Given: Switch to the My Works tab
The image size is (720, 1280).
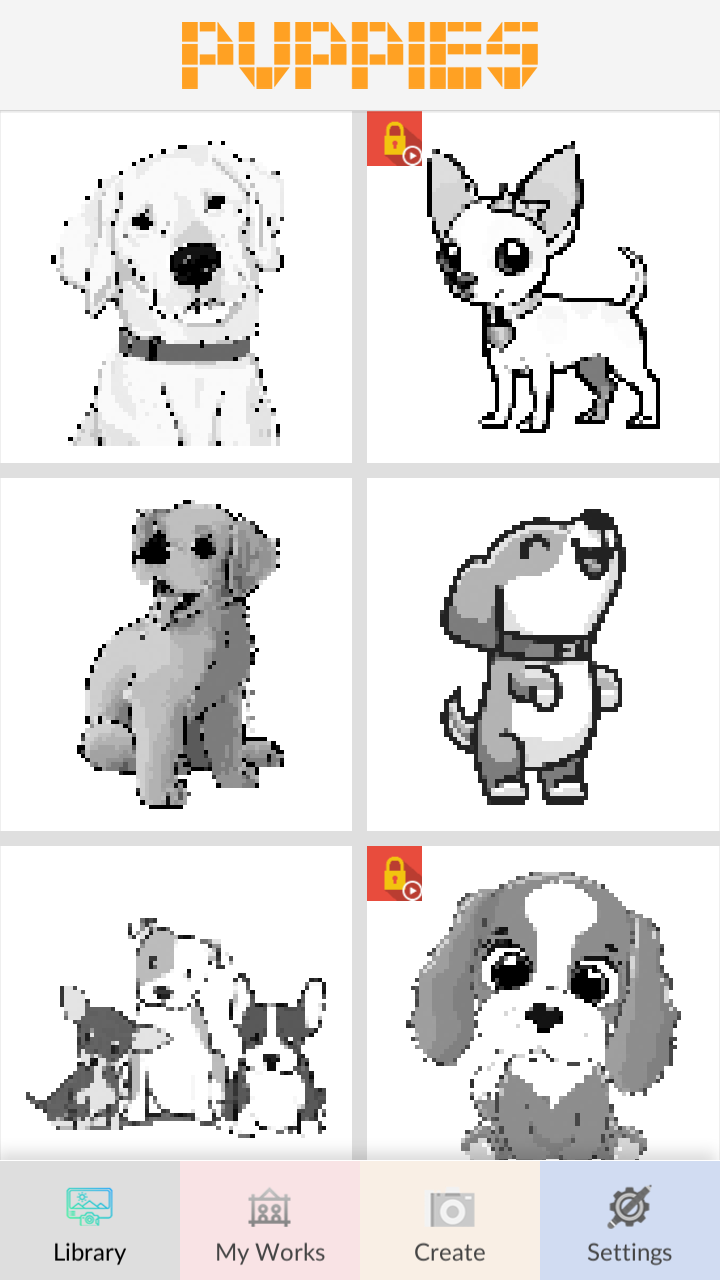Looking at the screenshot, I should click(270, 1222).
